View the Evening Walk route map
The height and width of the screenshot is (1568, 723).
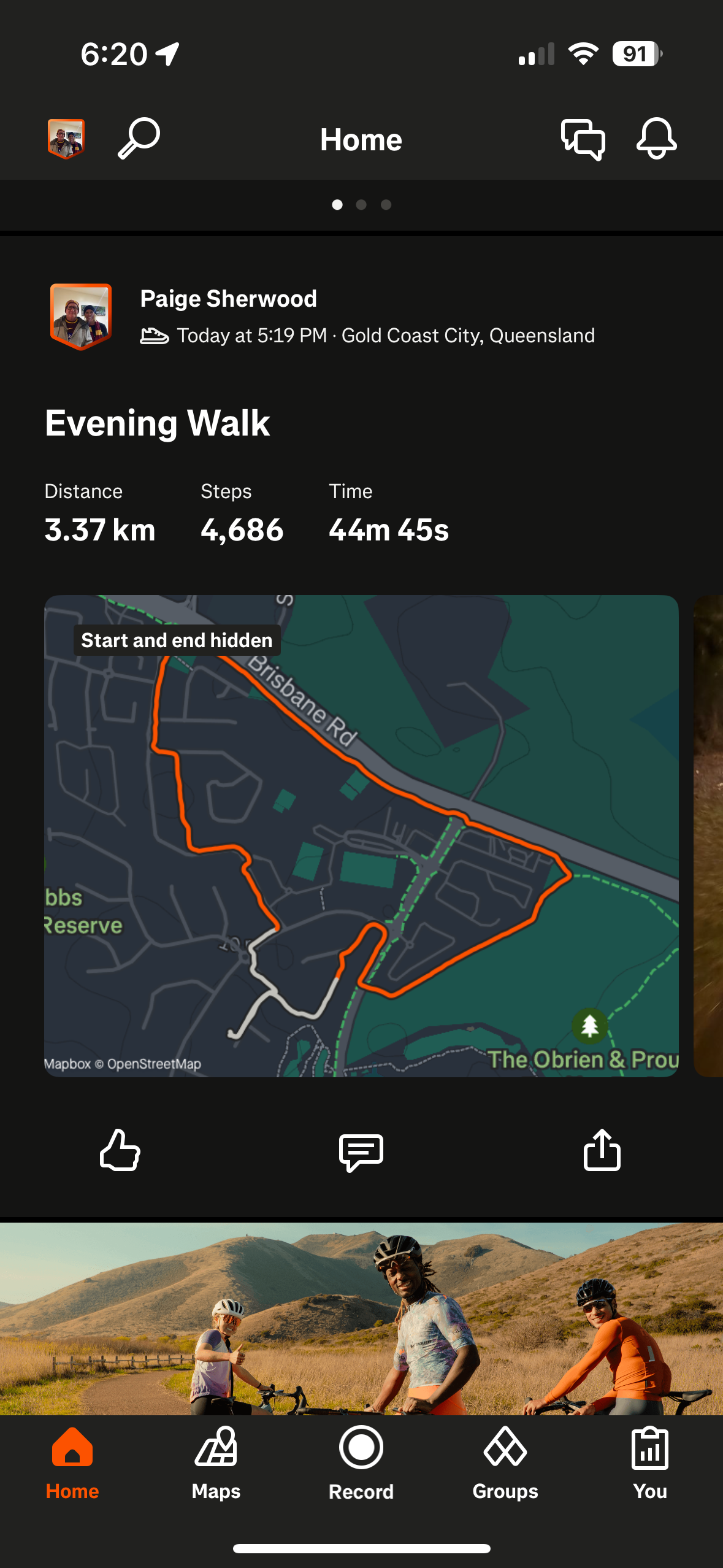pos(361,836)
